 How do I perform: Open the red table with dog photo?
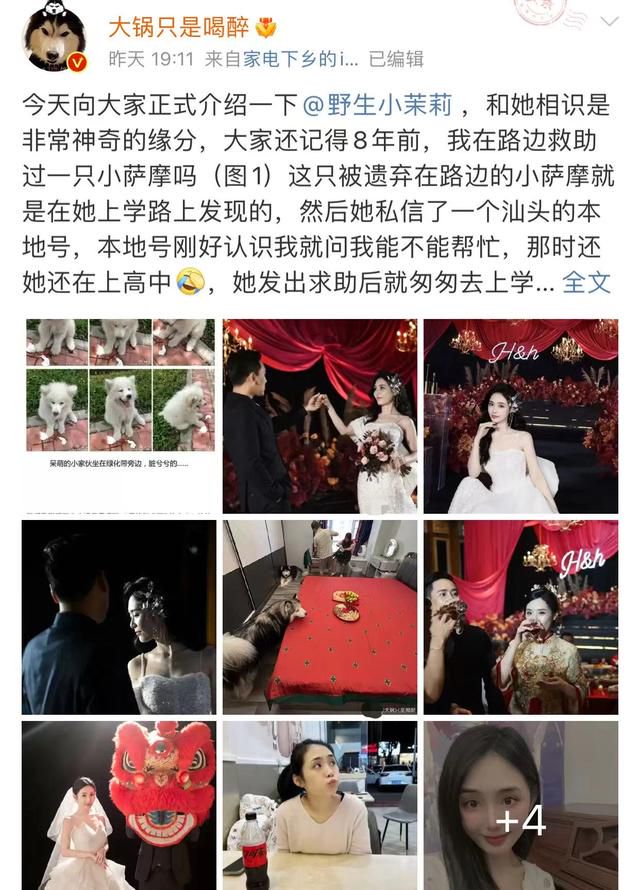pos(320,617)
